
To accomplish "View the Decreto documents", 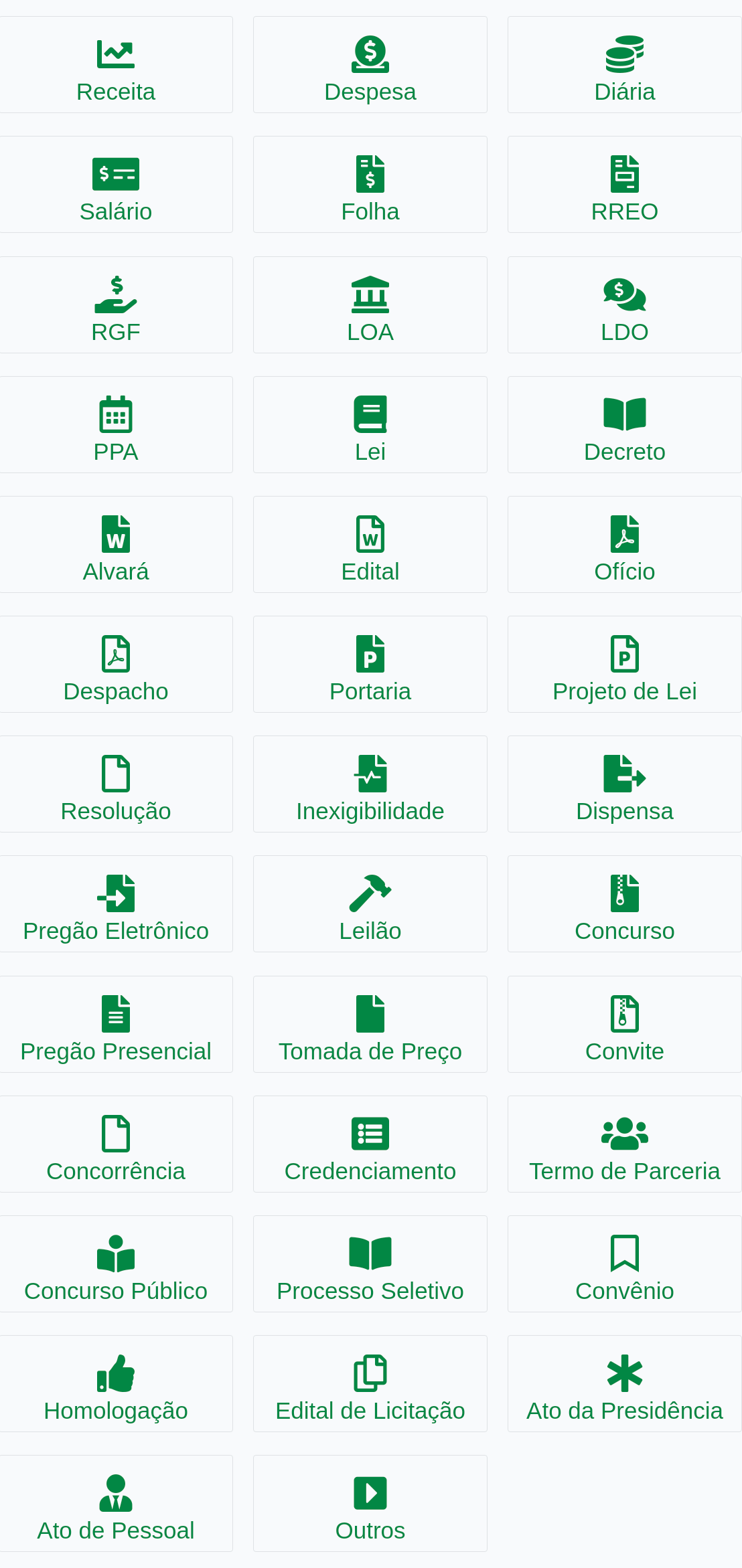I will (624, 424).
